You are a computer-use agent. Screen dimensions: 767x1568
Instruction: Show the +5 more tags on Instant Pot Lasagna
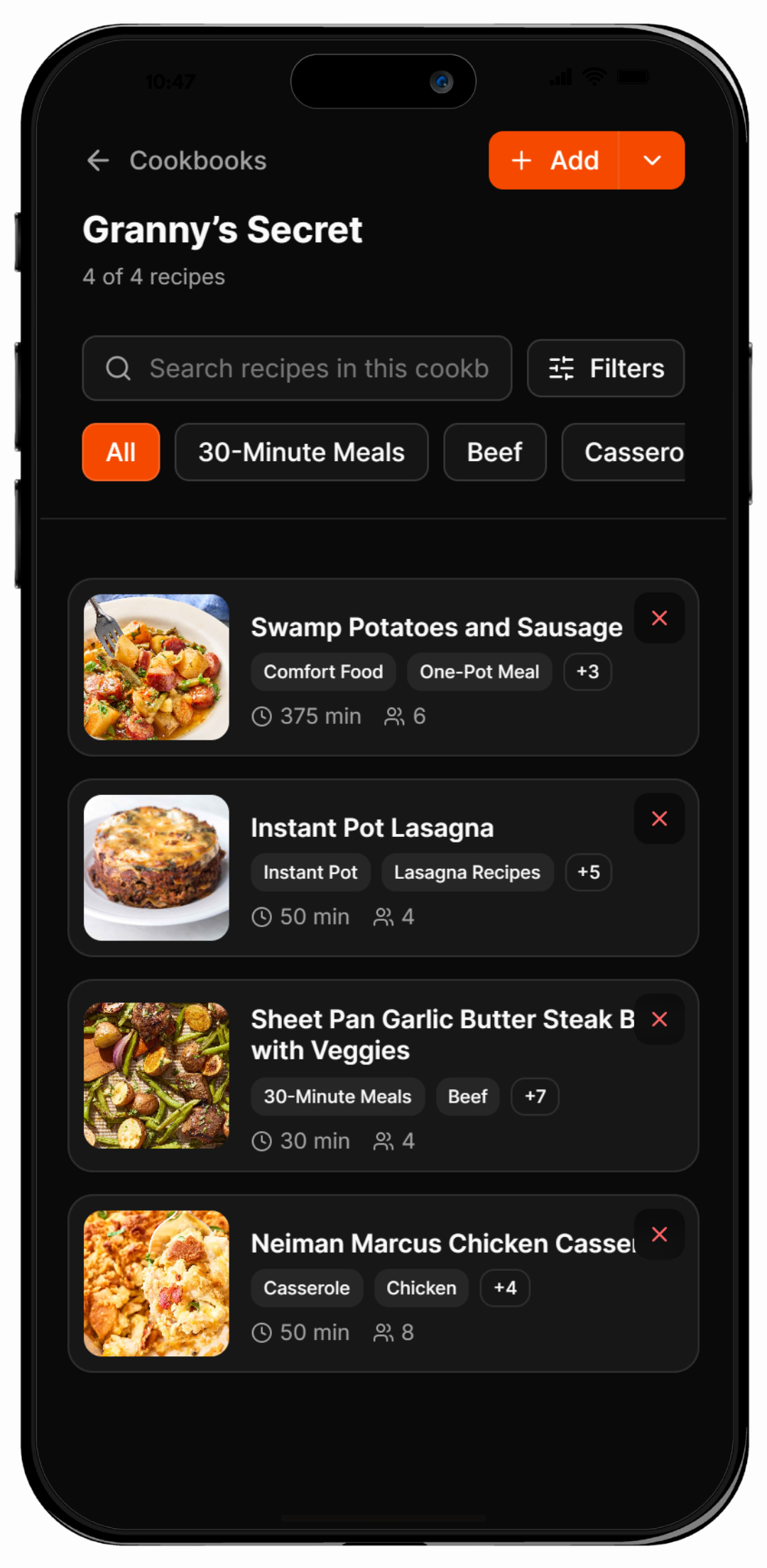(588, 872)
